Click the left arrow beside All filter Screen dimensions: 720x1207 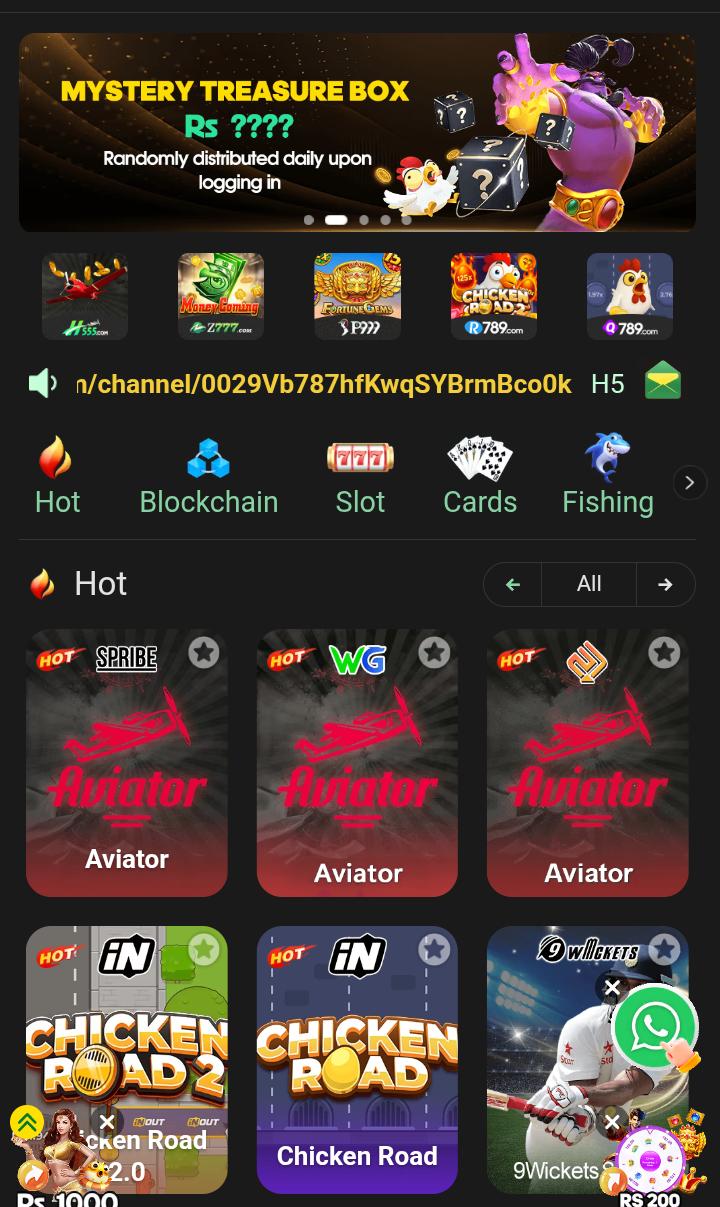tap(512, 584)
